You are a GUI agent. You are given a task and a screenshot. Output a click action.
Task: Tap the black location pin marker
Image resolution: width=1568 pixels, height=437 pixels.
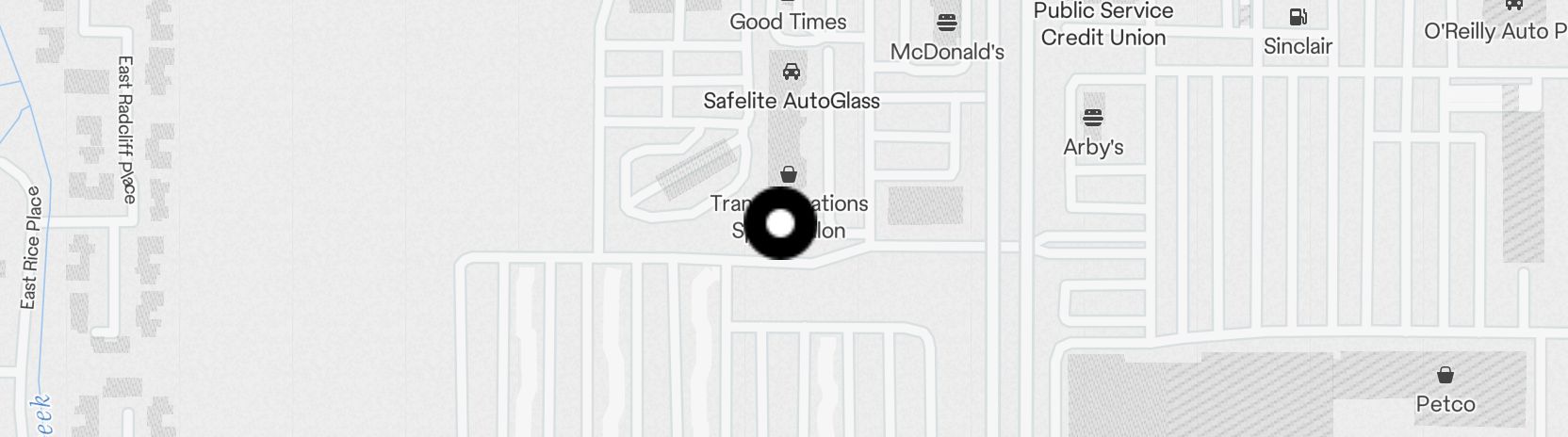pyautogui.click(x=780, y=223)
